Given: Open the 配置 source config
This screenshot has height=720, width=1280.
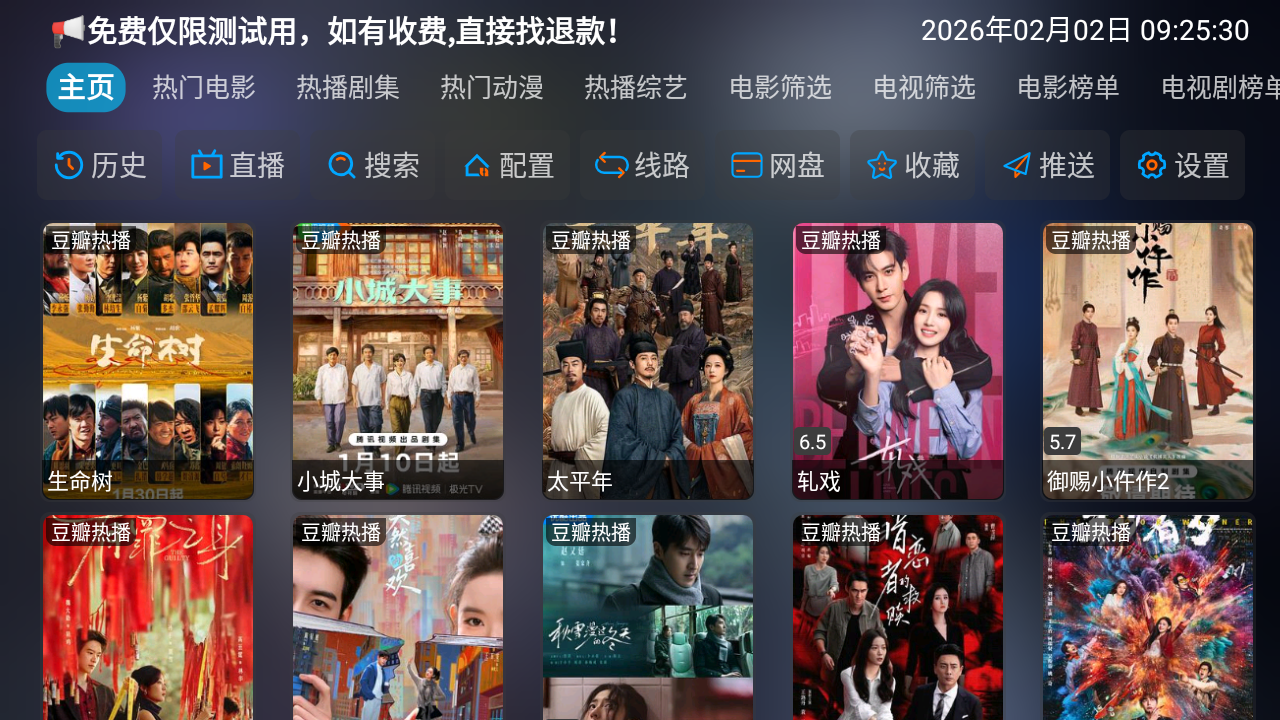Looking at the screenshot, I should click(508, 165).
